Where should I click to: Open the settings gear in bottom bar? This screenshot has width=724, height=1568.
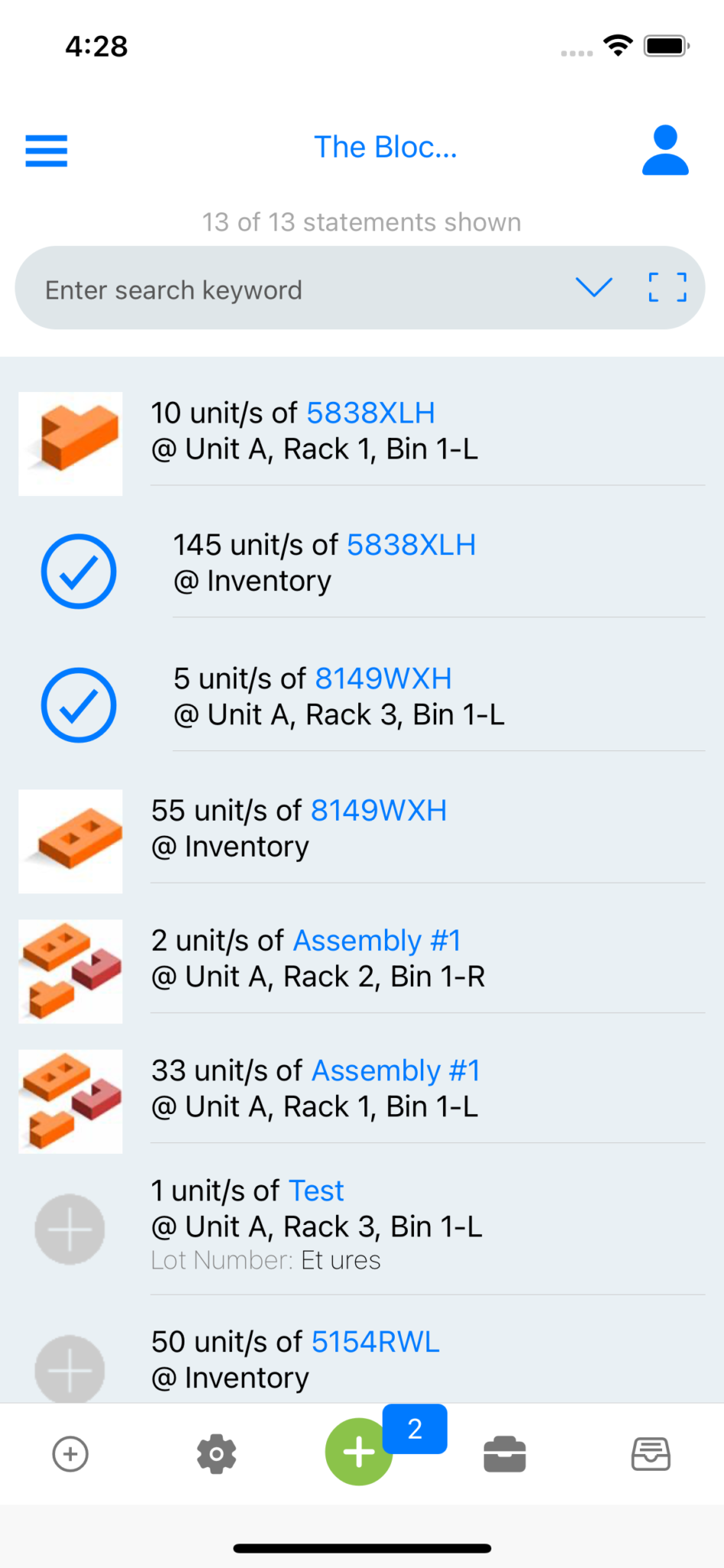pos(217,1452)
